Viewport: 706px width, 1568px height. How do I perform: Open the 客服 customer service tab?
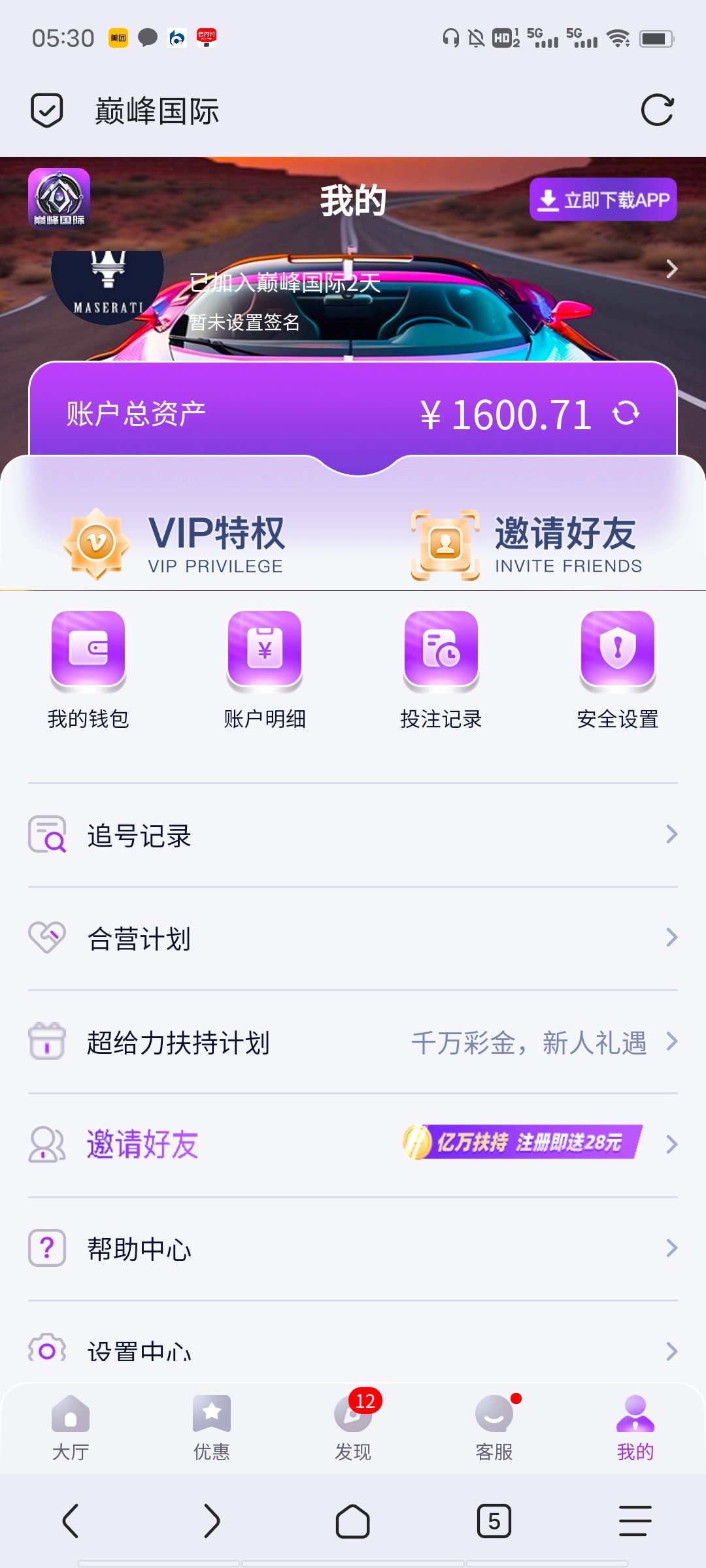click(x=494, y=1428)
